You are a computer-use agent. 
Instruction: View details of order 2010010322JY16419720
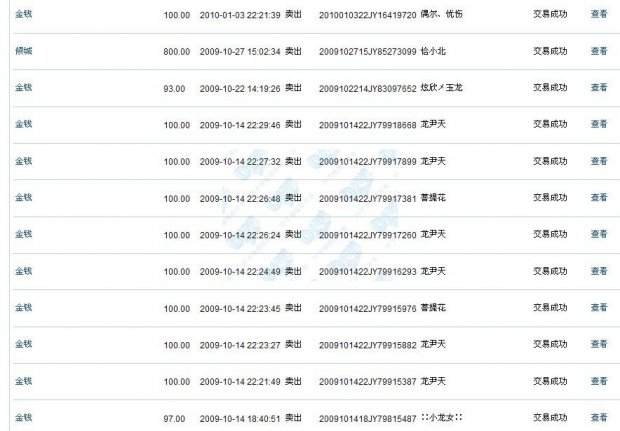tap(598, 14)
